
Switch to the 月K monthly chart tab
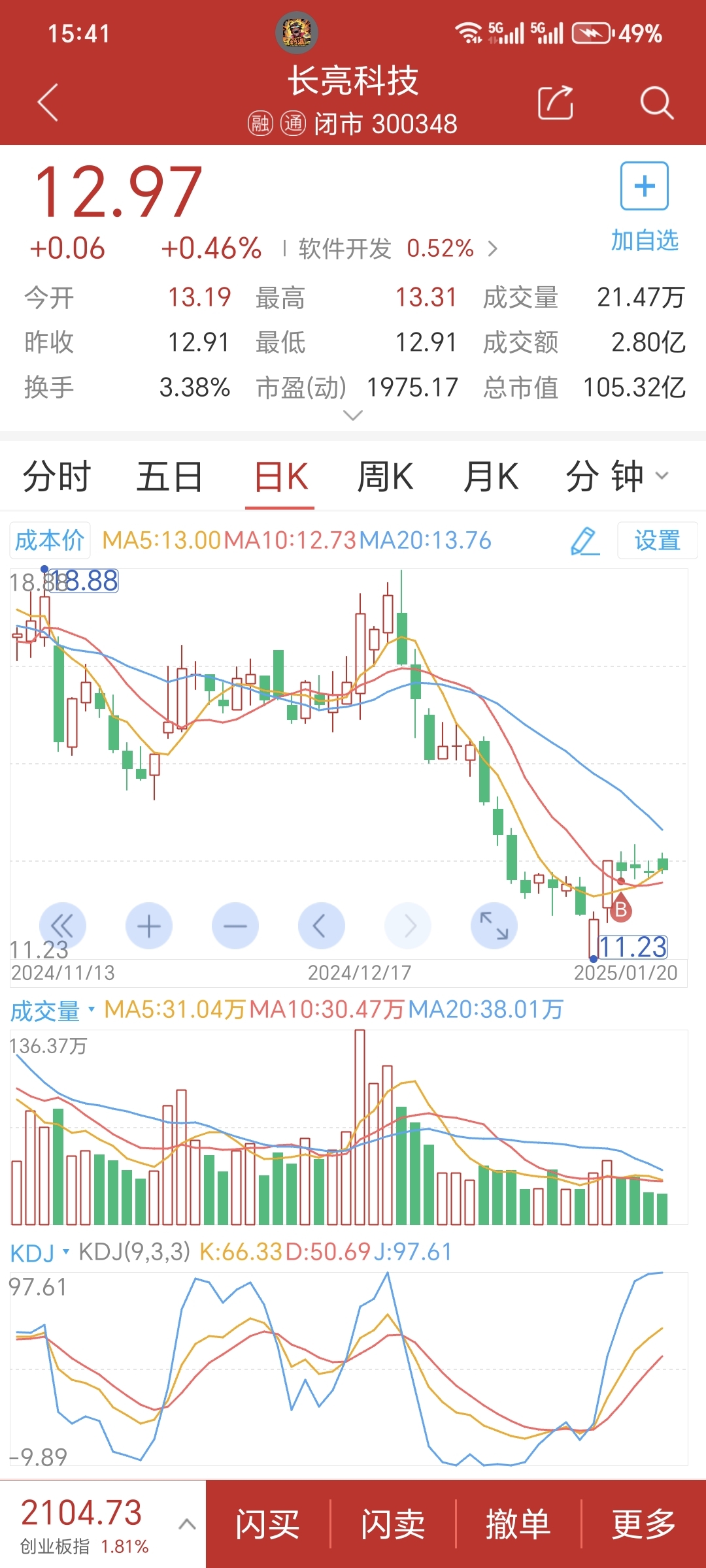(492, 476)
